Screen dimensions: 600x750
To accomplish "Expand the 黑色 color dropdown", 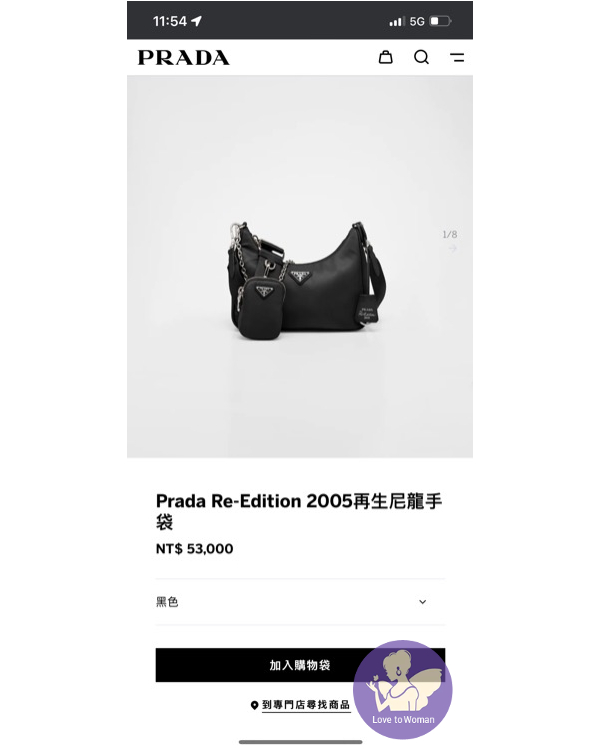I will coord(422,602).
